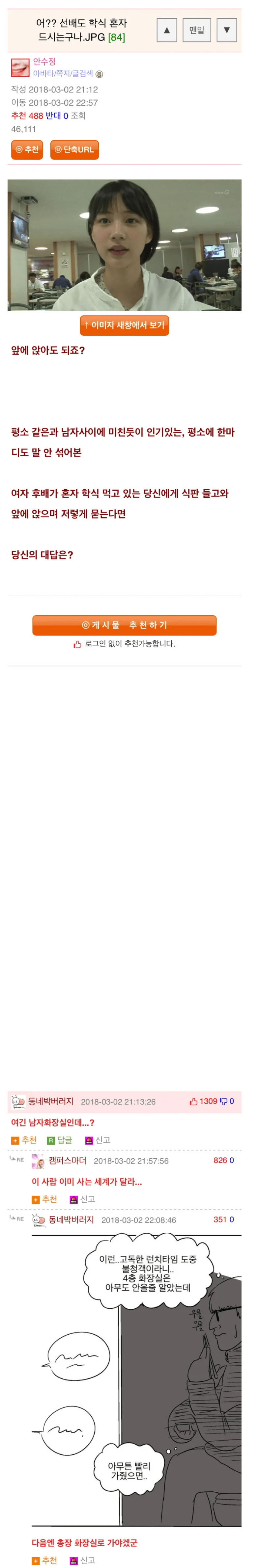This screenshot has height=1568, width=258.
Task: Jump to previous post with up arrow
Action: pyautogui.click(x=166, y=30)
